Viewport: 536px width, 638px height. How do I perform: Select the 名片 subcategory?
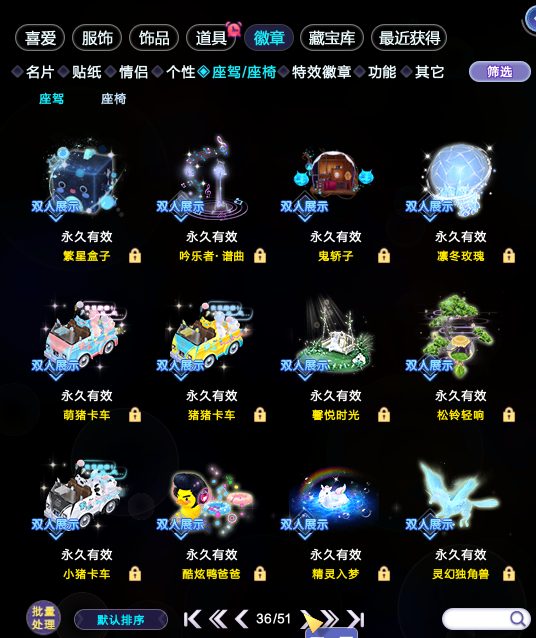(40, 72)
